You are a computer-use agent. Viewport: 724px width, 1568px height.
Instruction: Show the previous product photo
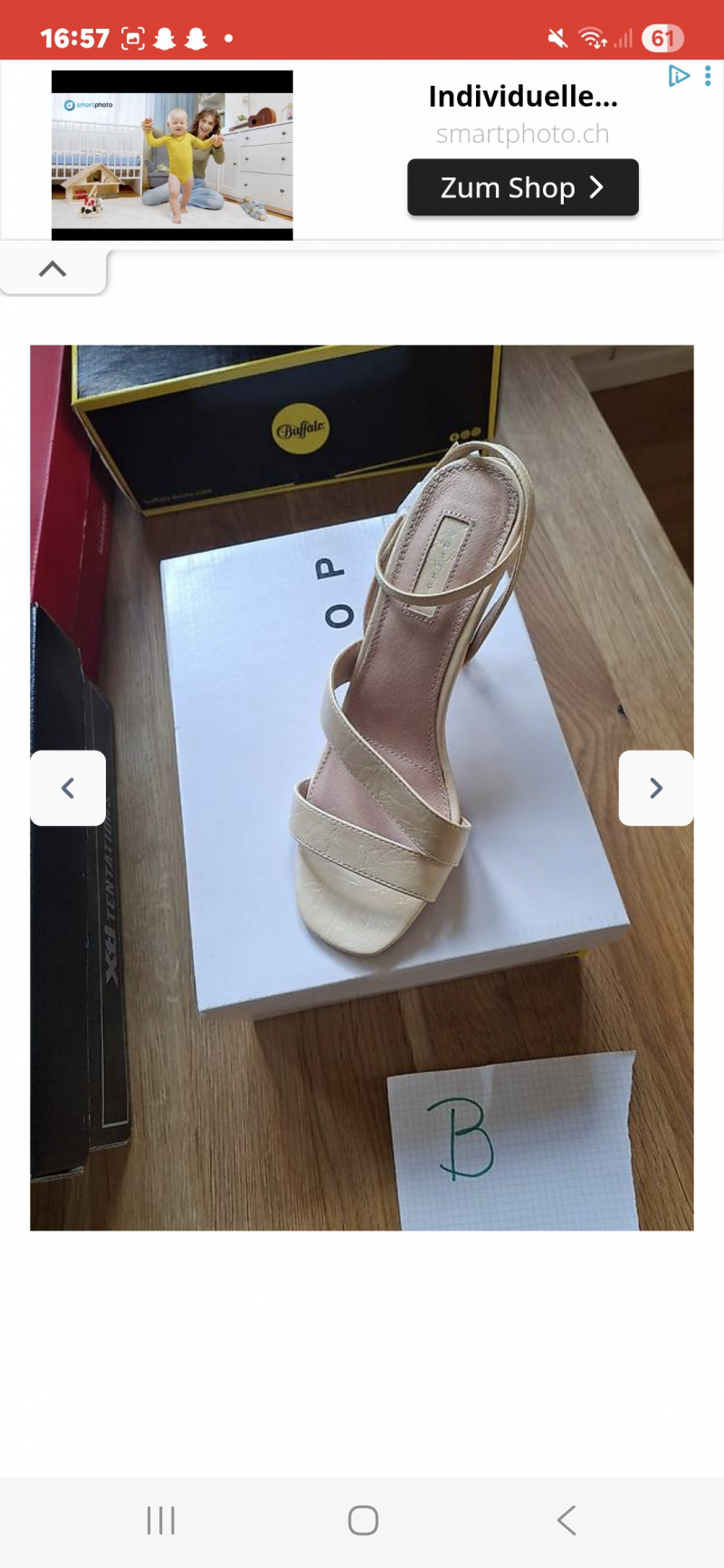tap(68, 788)
